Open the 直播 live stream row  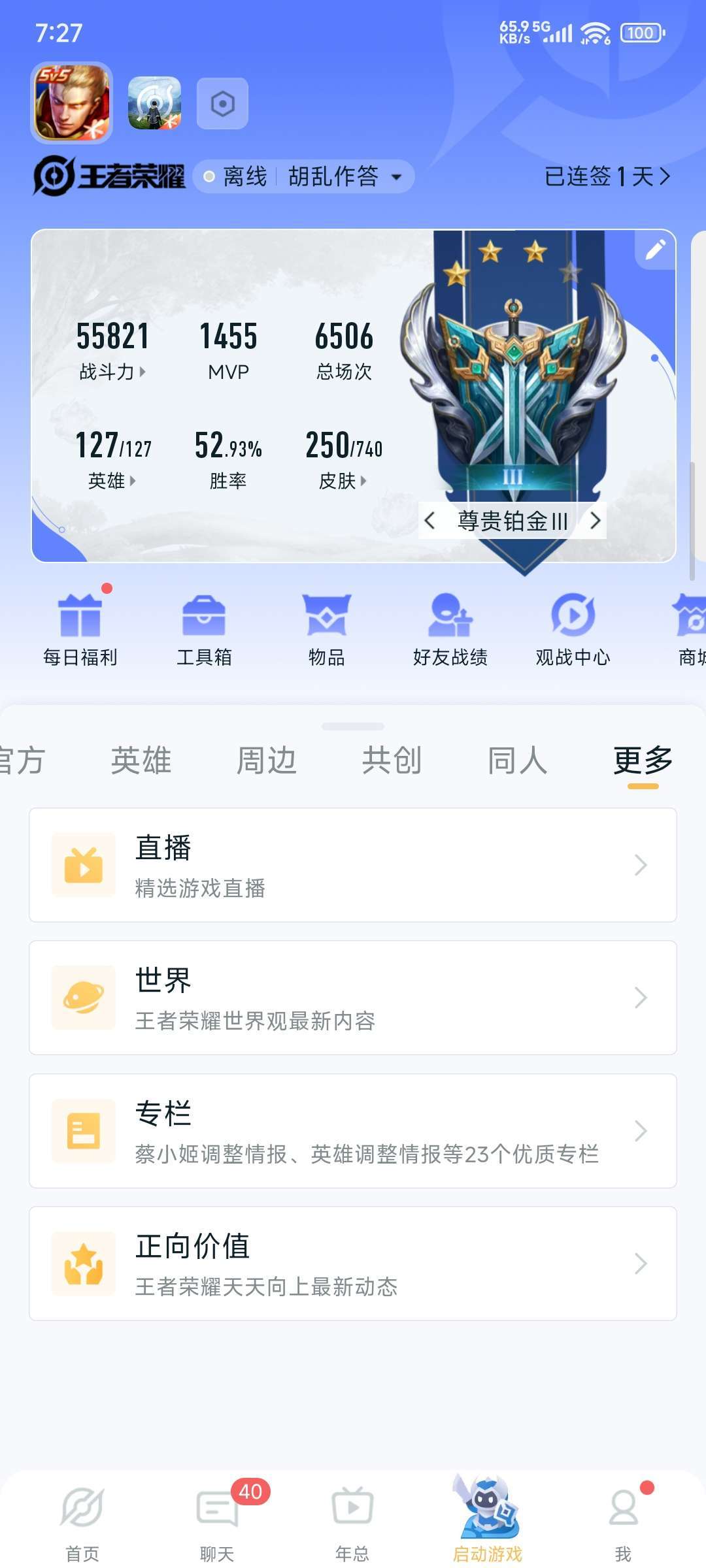(x=353, y=865)
